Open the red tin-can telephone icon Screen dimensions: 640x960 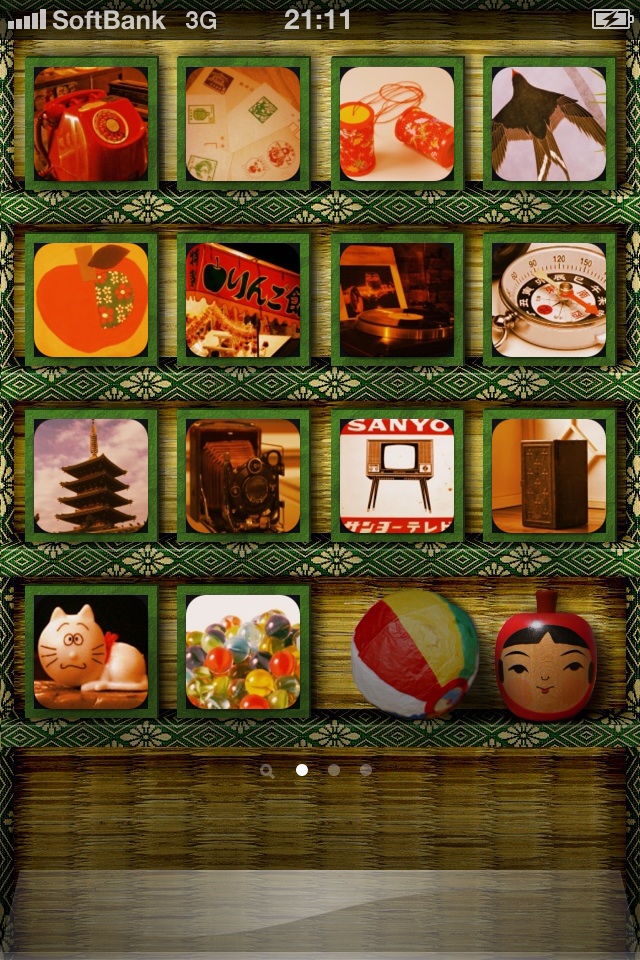[x=396, y=123]
